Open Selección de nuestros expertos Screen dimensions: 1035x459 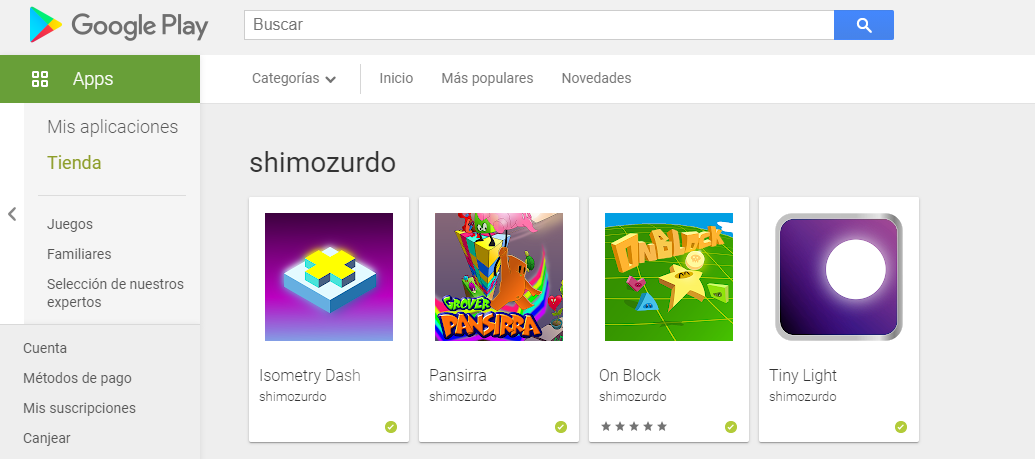pos(115,293)
